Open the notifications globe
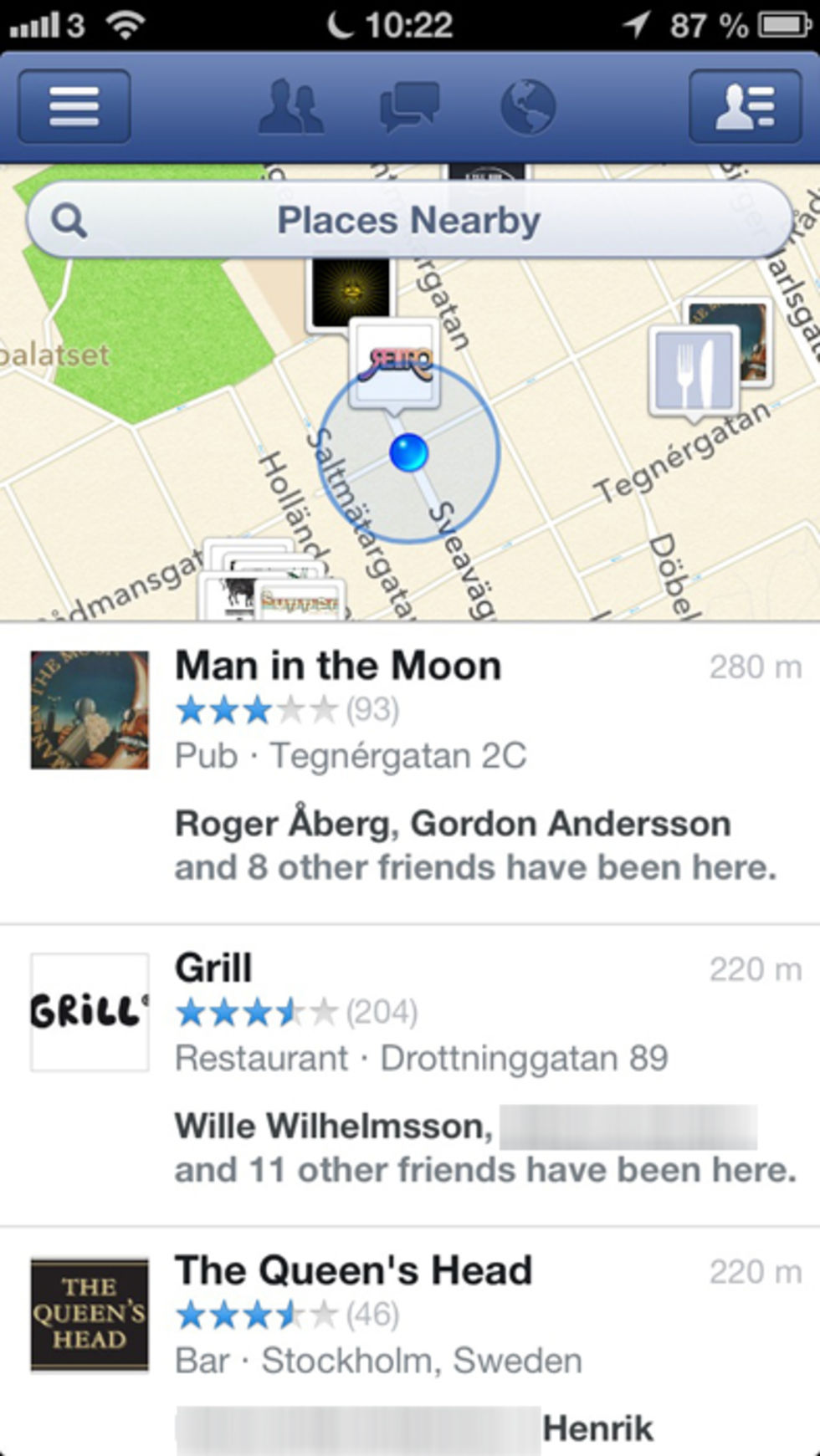 click(x=527, y=107)
